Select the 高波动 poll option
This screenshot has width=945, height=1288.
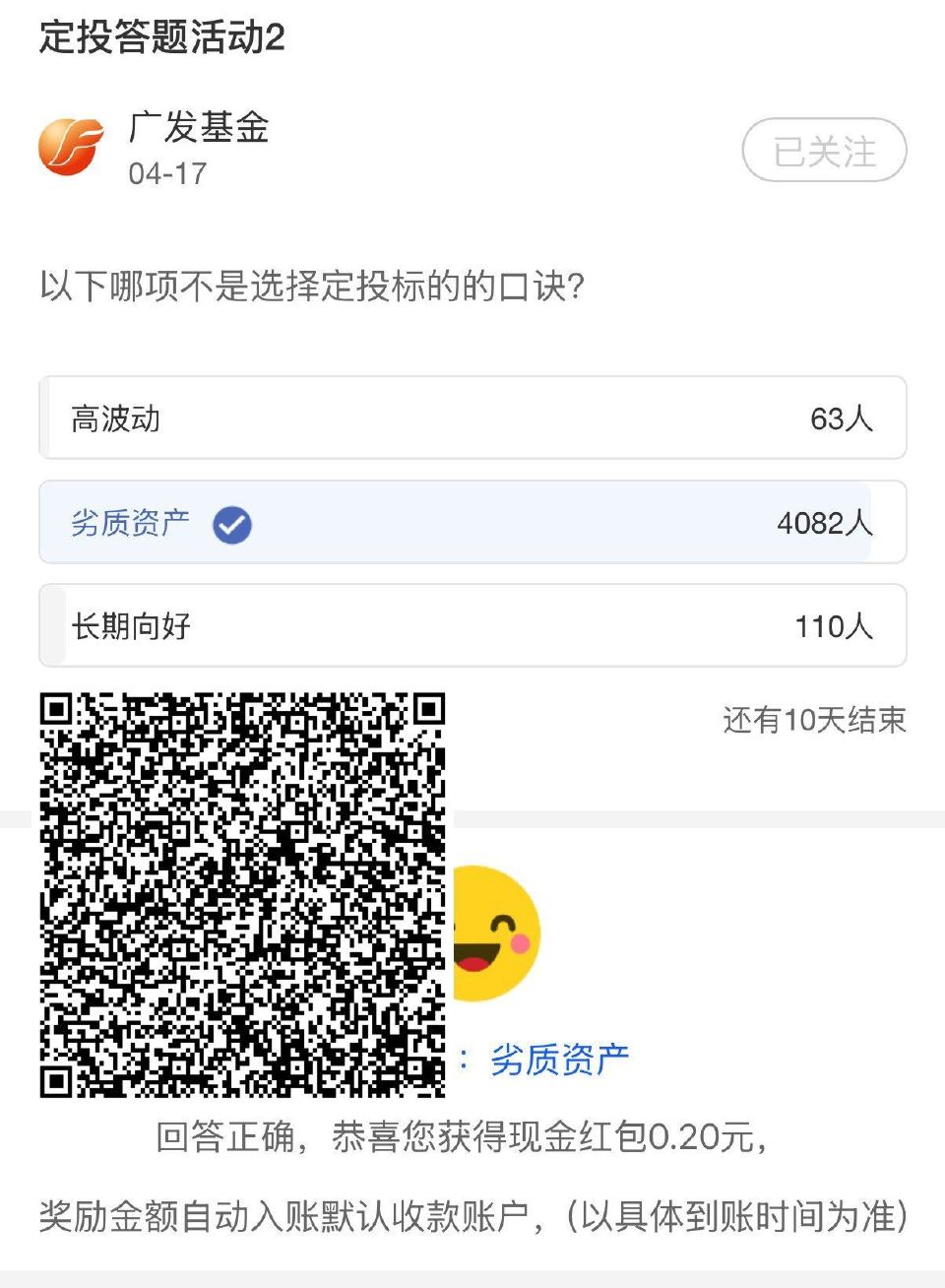click(x=472, y=419)
